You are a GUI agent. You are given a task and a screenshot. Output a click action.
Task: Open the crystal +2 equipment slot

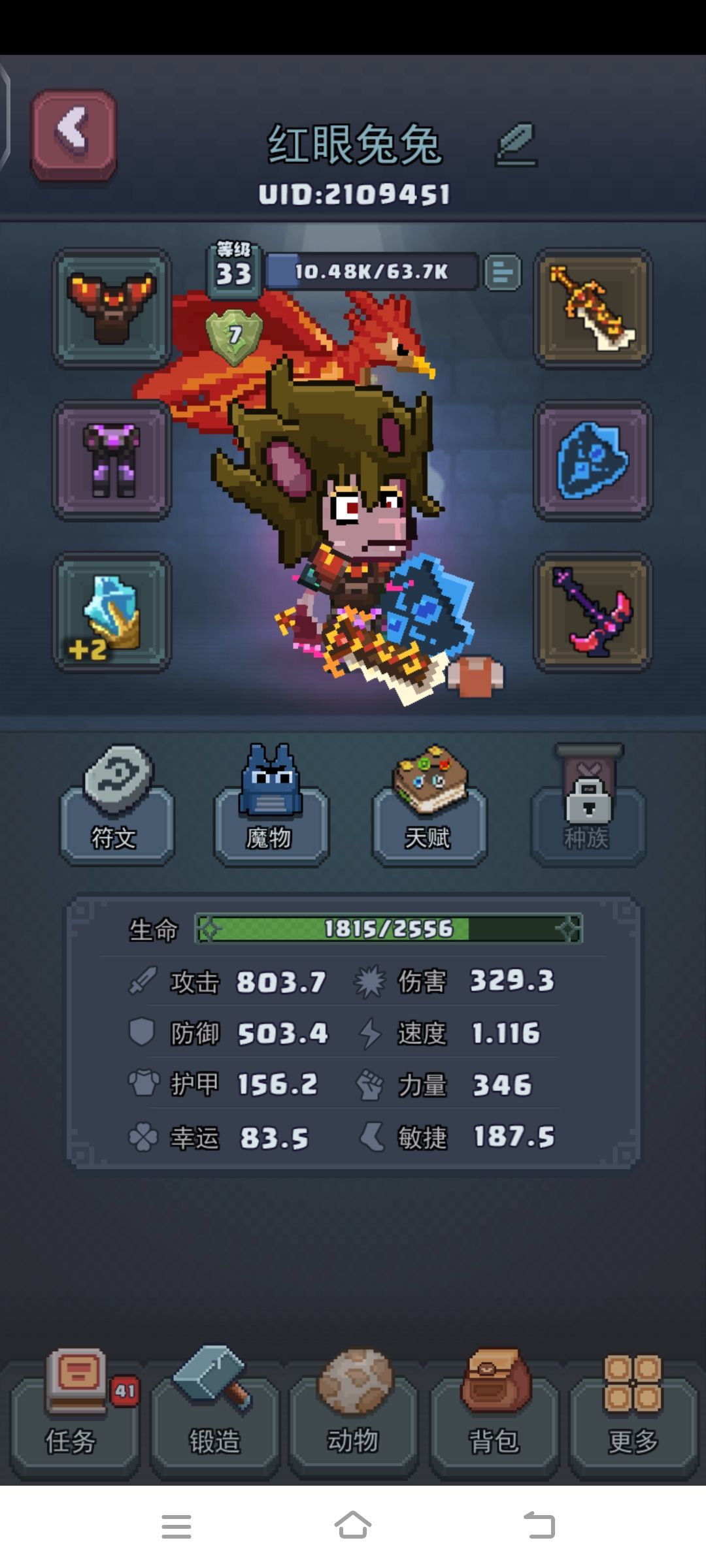click(x=112, y=612)
